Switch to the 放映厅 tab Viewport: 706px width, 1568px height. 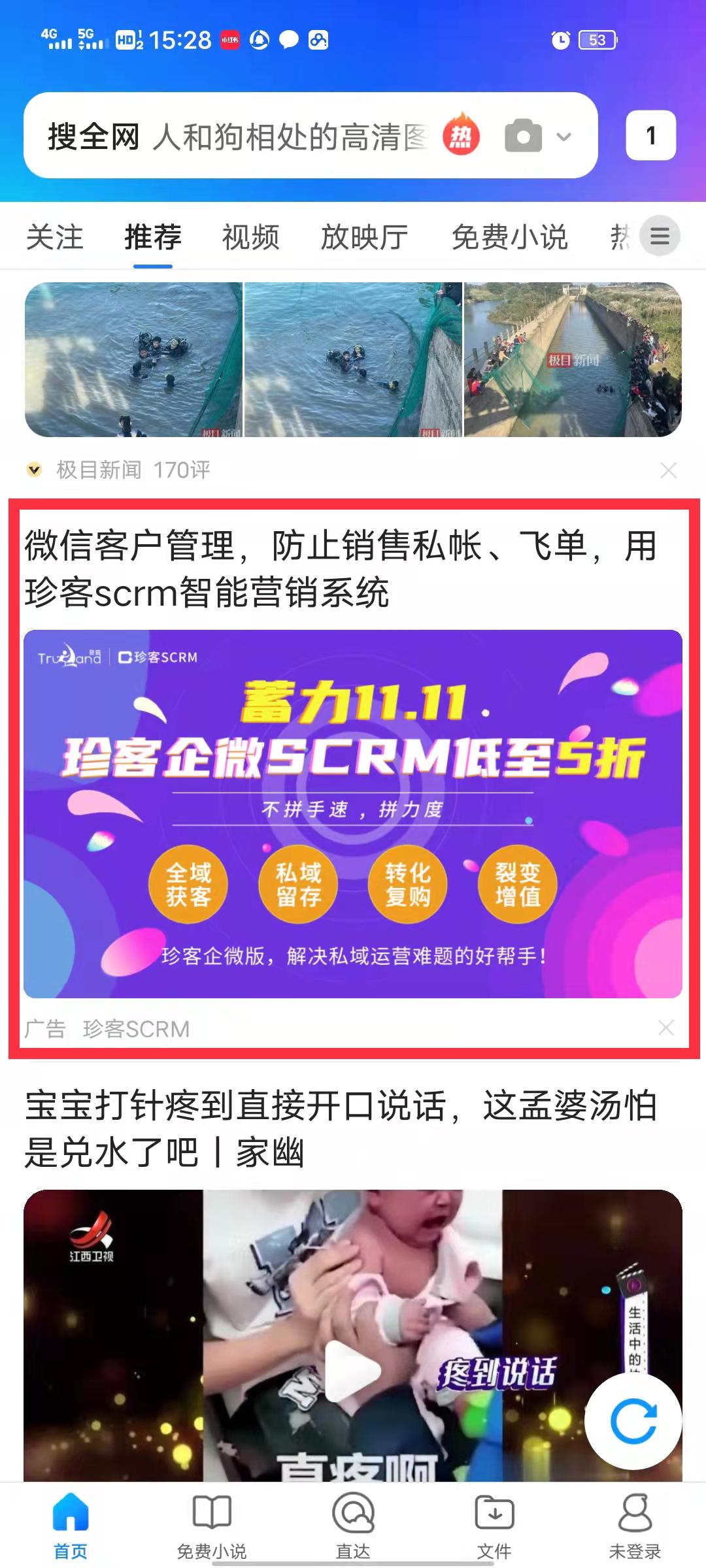364,237
